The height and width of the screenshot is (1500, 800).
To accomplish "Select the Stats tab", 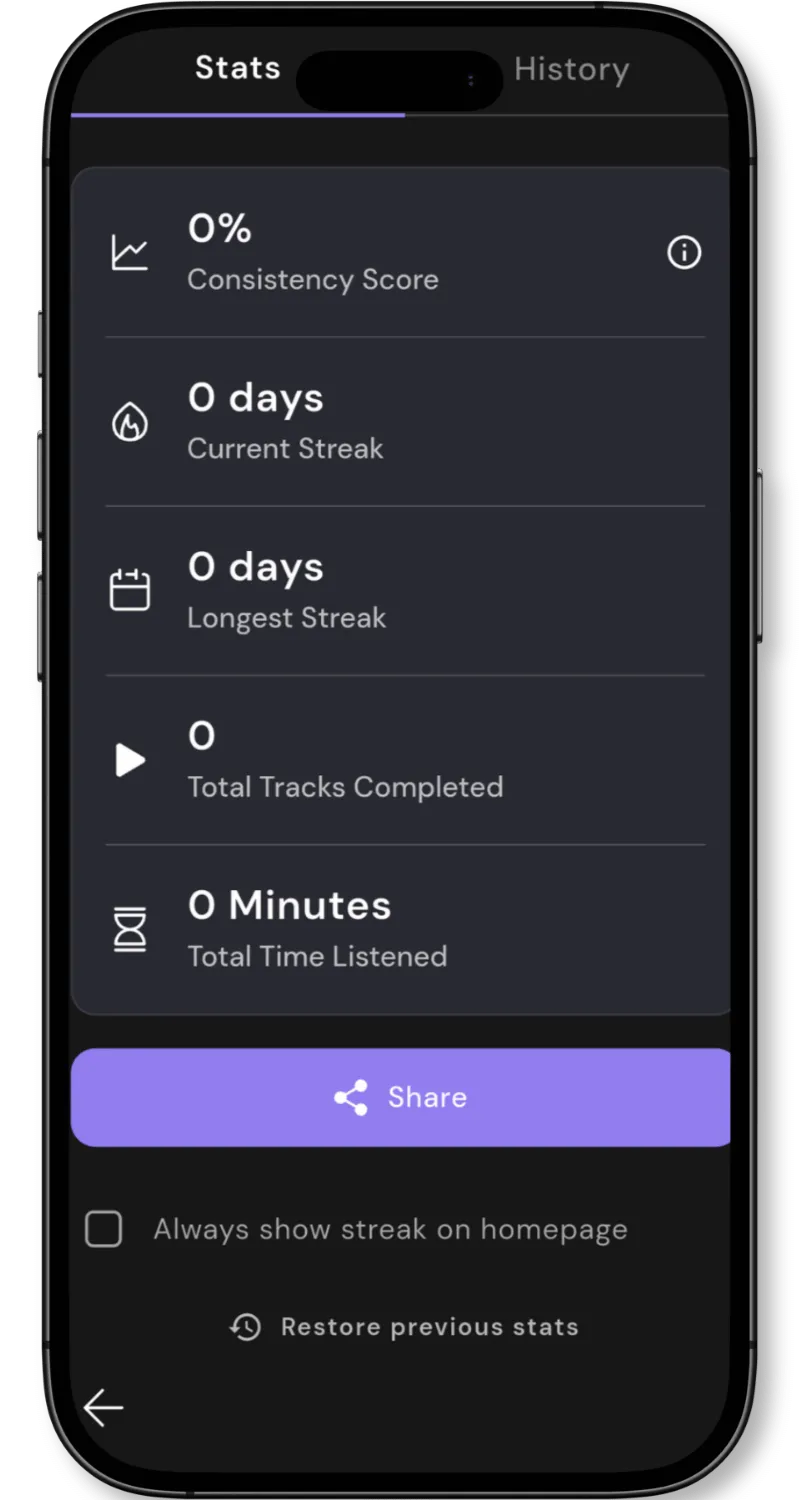I will tap(238, 68).
